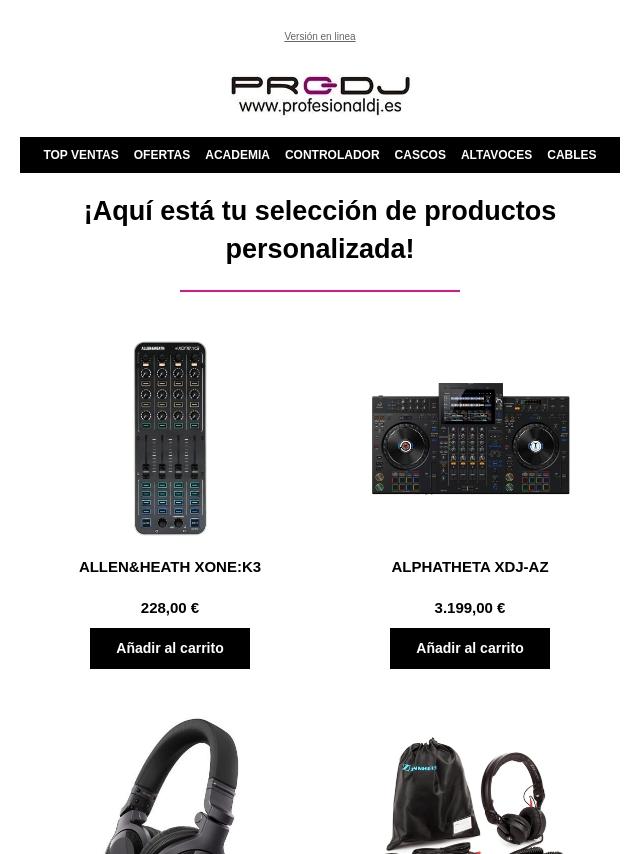Screen dimensions: 640x854
Task: Select ACADEMIA in the navigation bar
Action: click(237, 155)
